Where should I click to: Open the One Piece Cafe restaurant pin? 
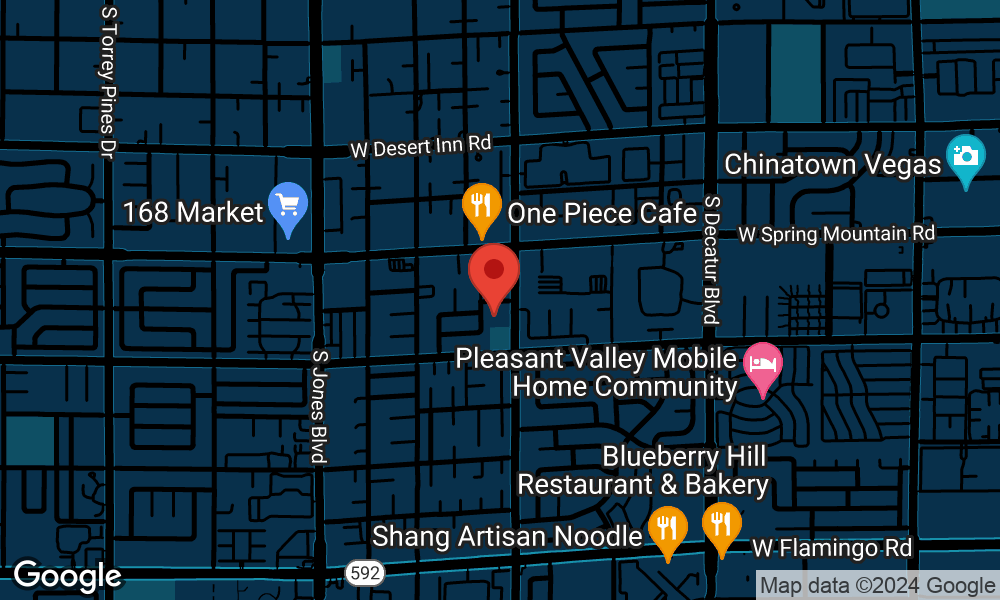[482, 205]
